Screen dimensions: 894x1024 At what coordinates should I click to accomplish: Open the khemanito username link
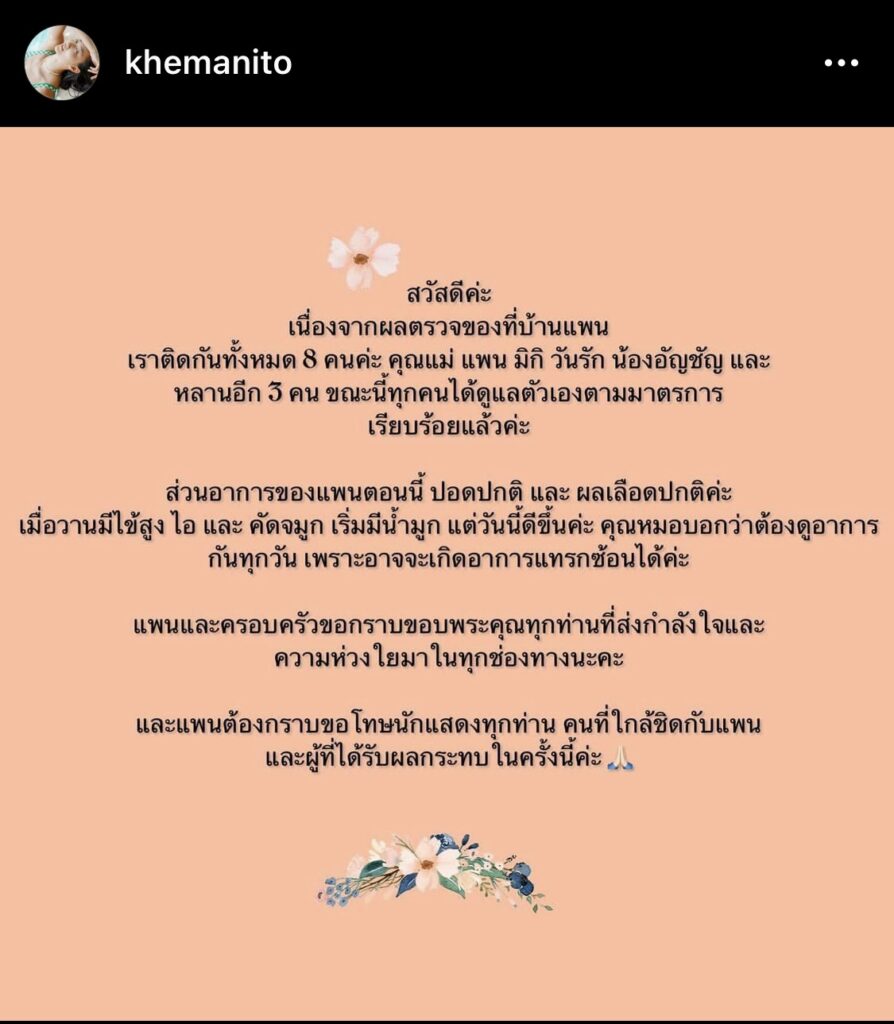coord(208,63)
